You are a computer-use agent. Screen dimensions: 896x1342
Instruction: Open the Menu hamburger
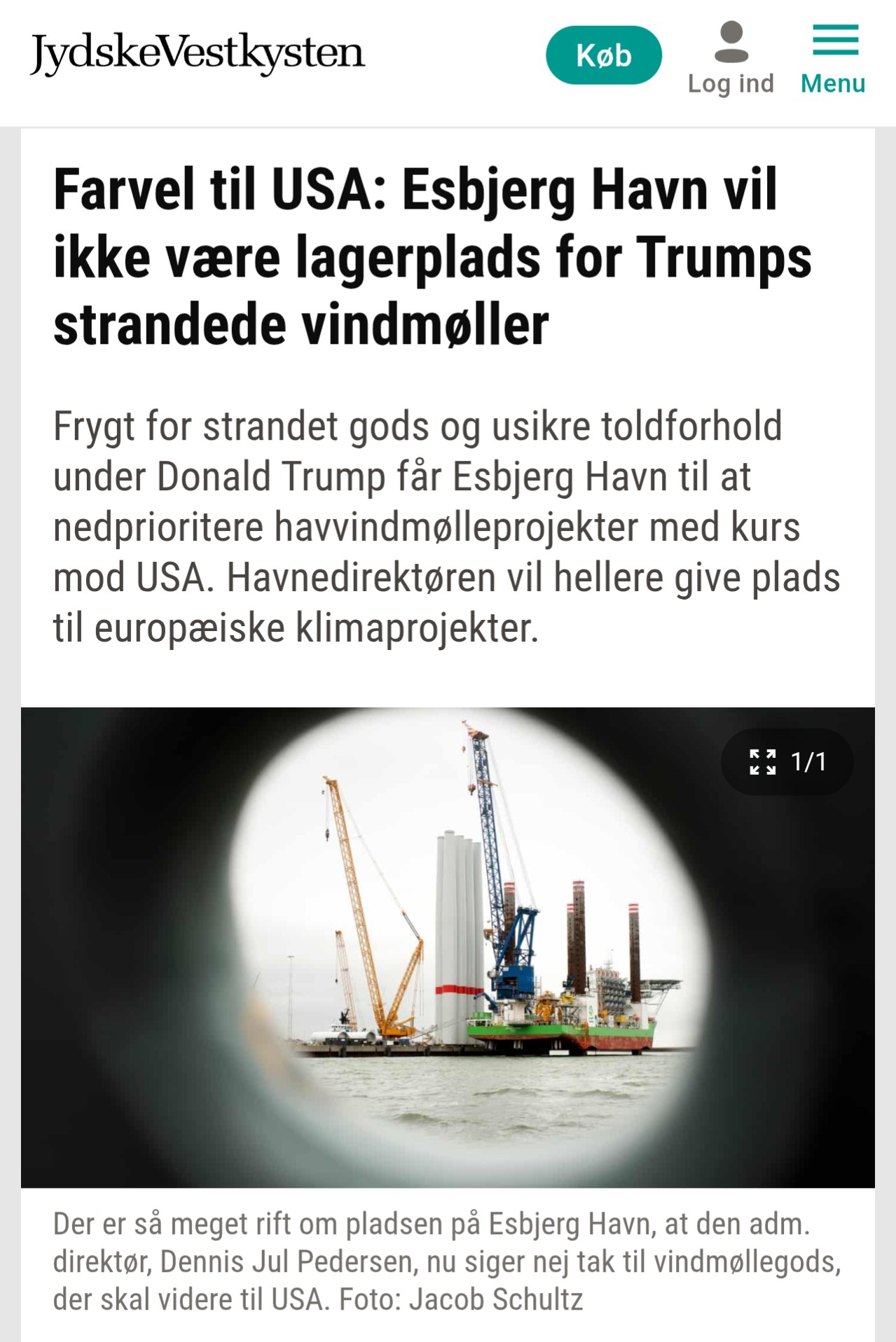[834, 58]
